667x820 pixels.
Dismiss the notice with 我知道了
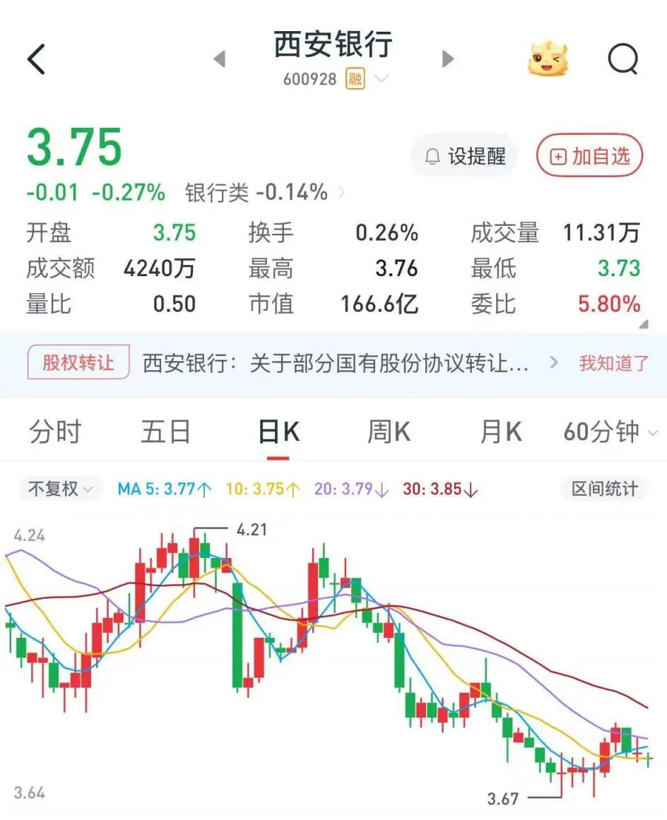[614, 363]
